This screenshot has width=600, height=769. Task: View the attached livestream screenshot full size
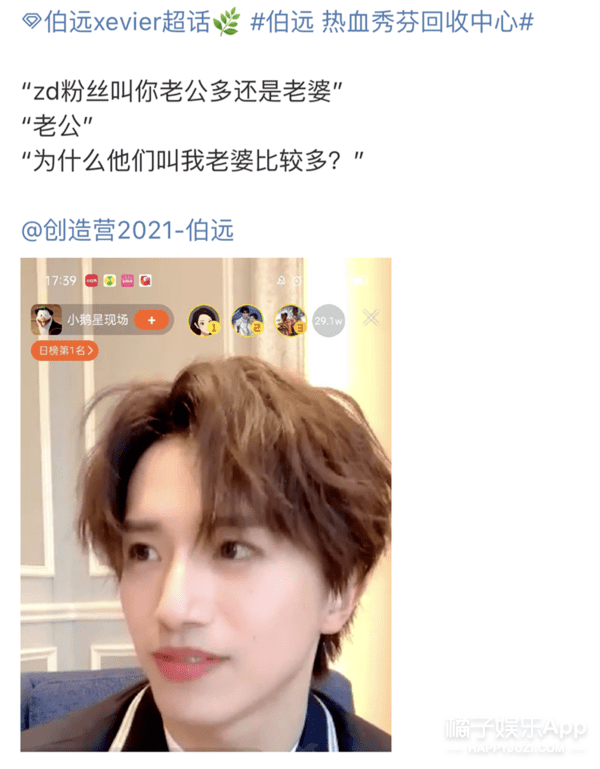click(207, 505)
